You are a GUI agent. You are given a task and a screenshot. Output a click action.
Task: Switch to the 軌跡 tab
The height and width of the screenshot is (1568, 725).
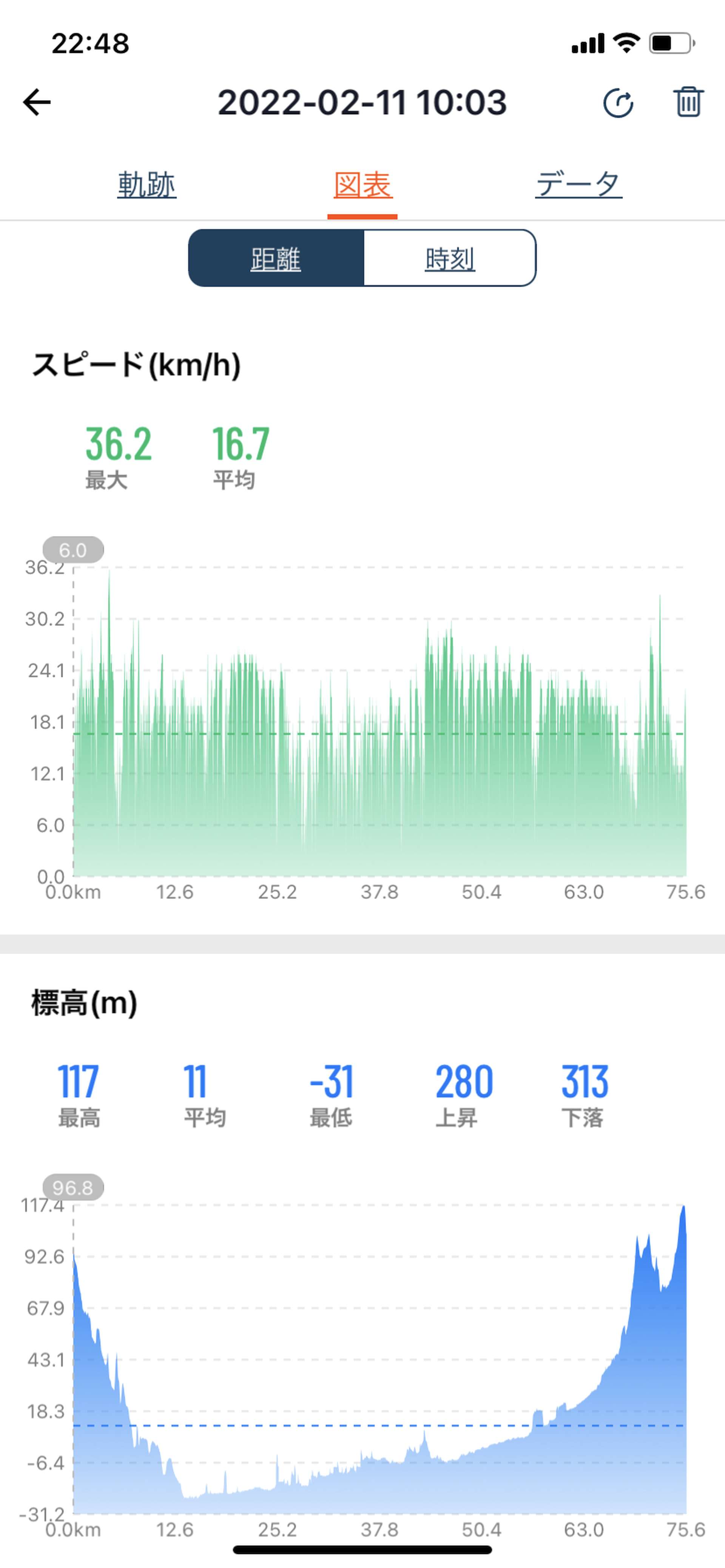pos(147,184)
